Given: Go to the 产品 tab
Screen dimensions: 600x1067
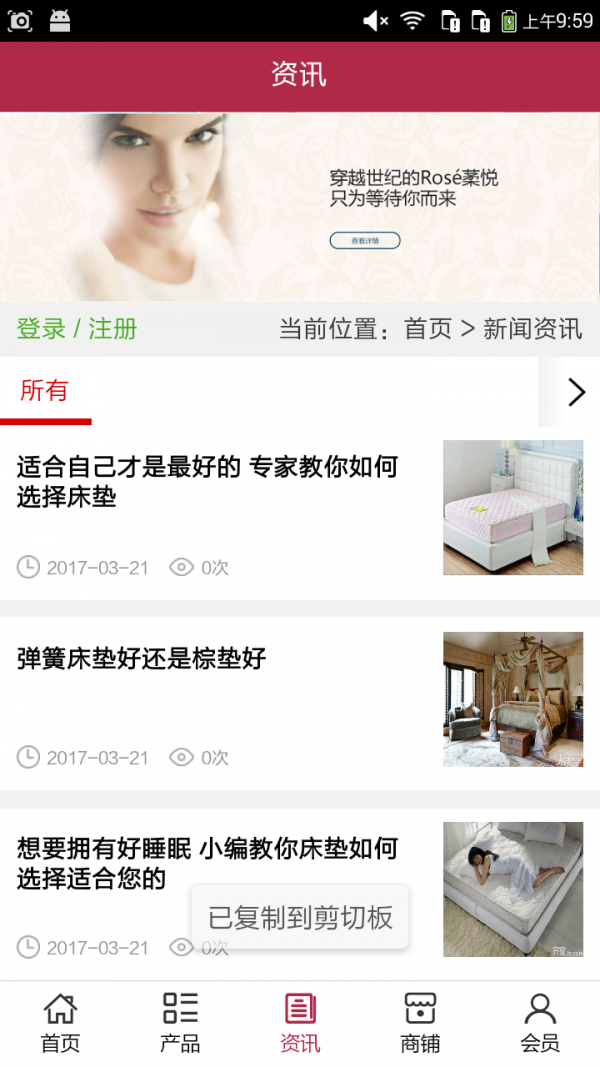Looking at the screenshot, I should [x=180, y=1023].
